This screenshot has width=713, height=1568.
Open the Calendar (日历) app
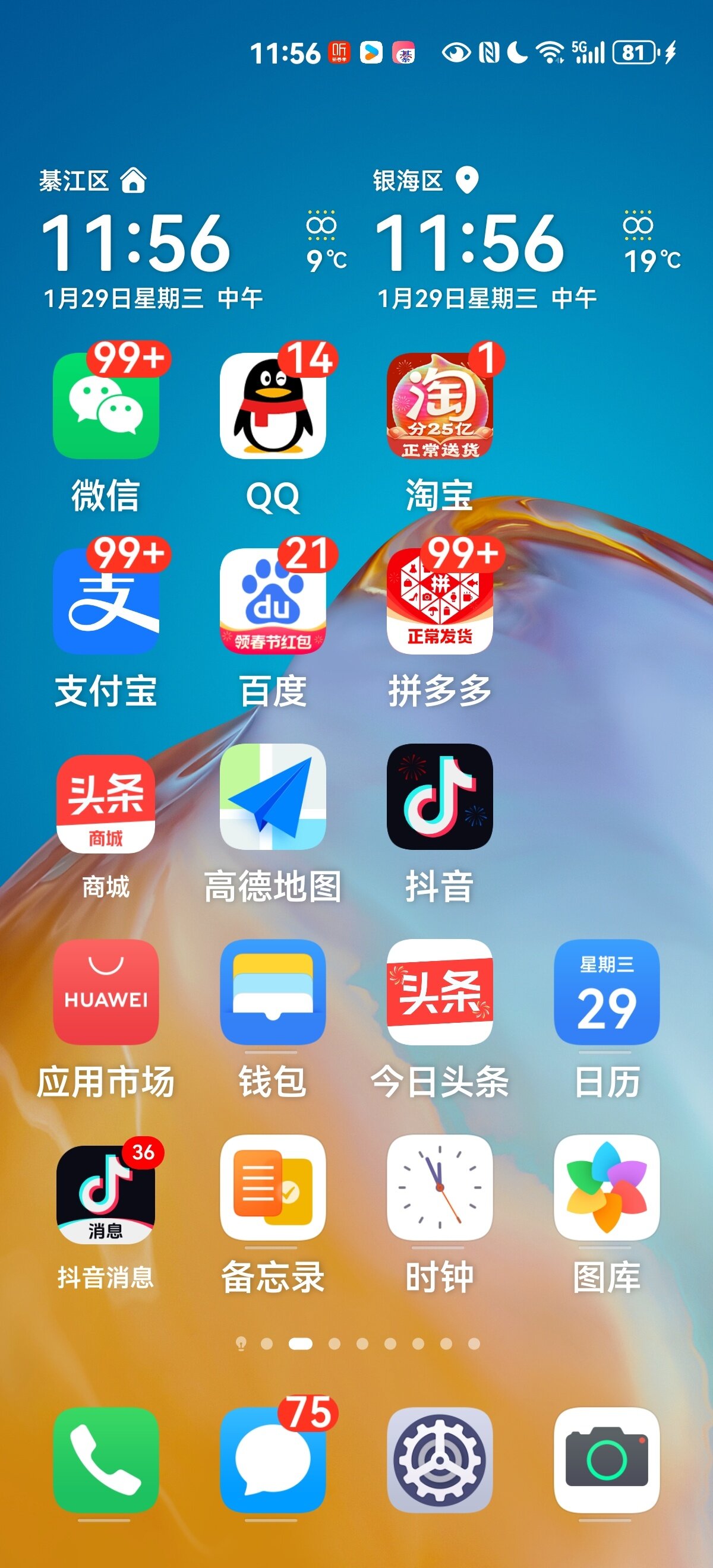[607, 991]
